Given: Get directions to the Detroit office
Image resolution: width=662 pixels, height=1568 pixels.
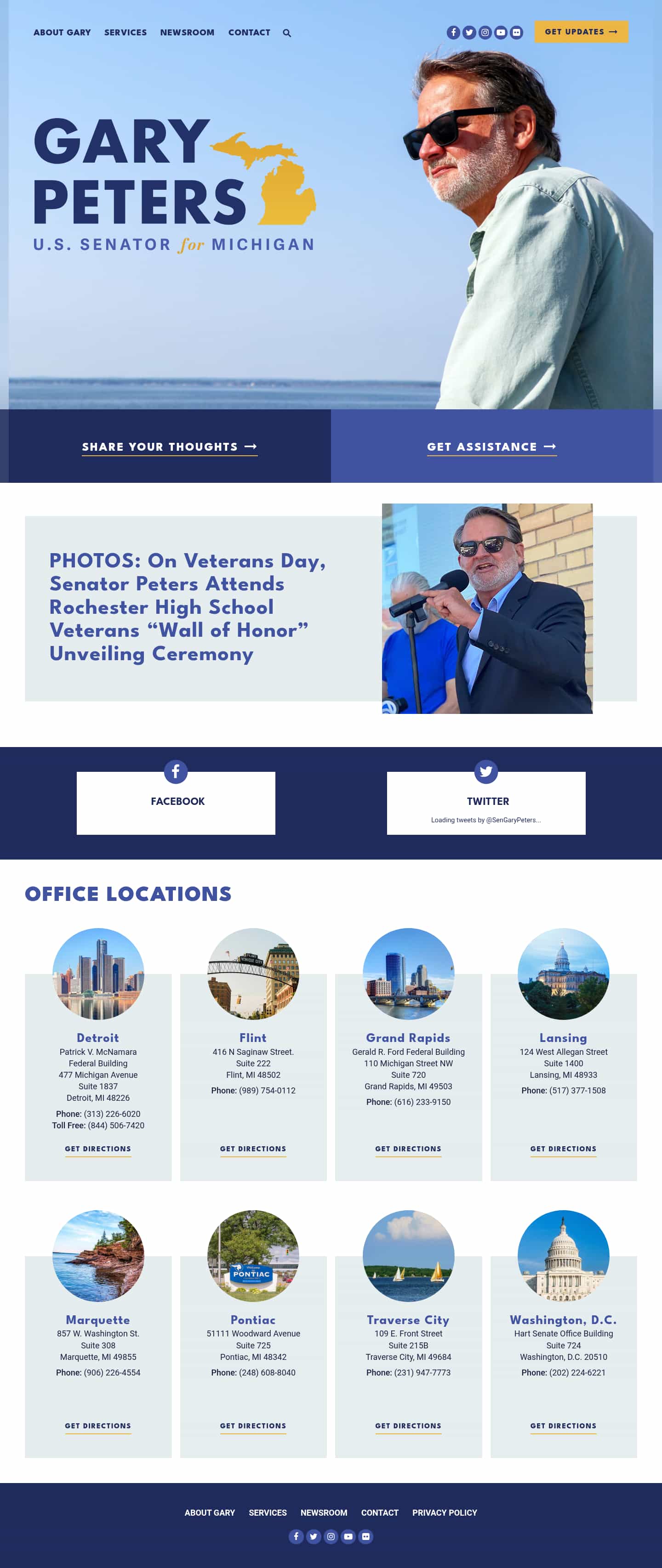Looking at the screenshot, I should [x=98, y=1149].
